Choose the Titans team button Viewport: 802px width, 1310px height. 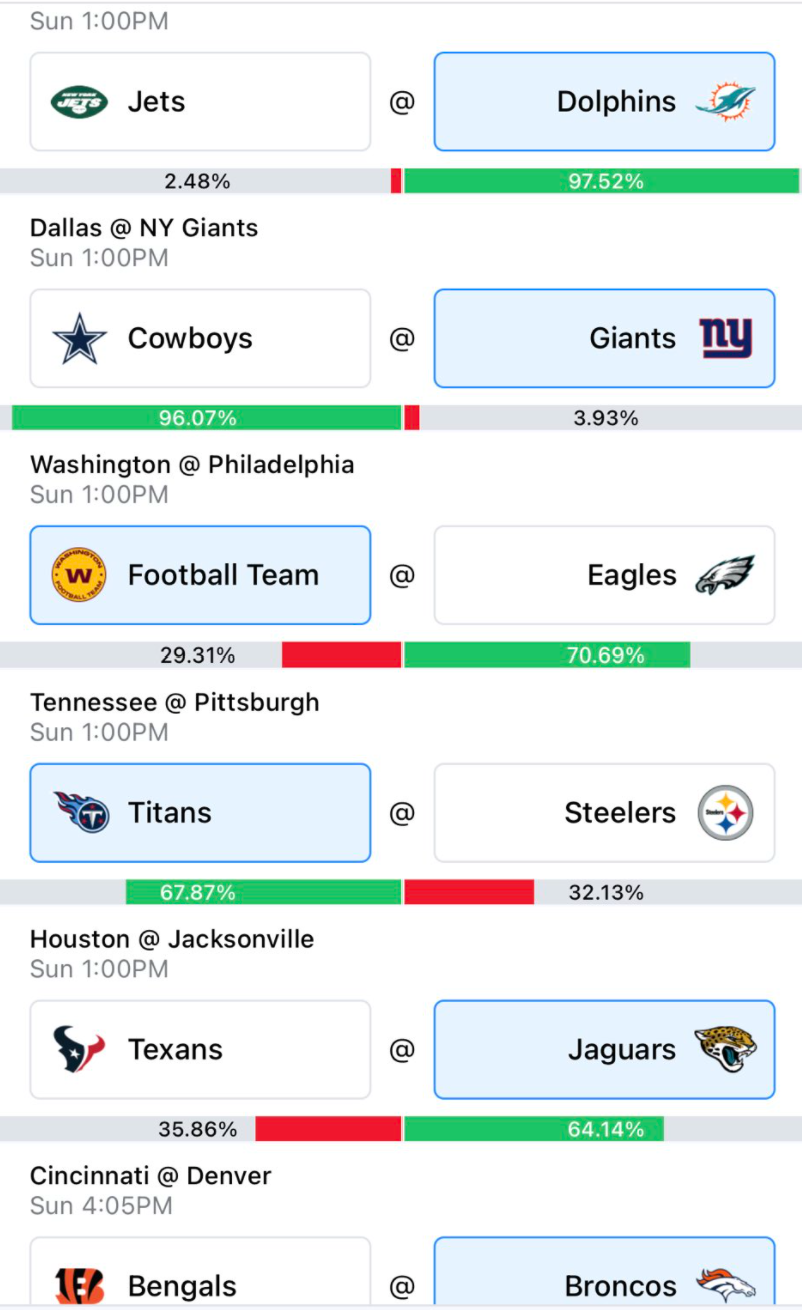[x=200, y=813]
